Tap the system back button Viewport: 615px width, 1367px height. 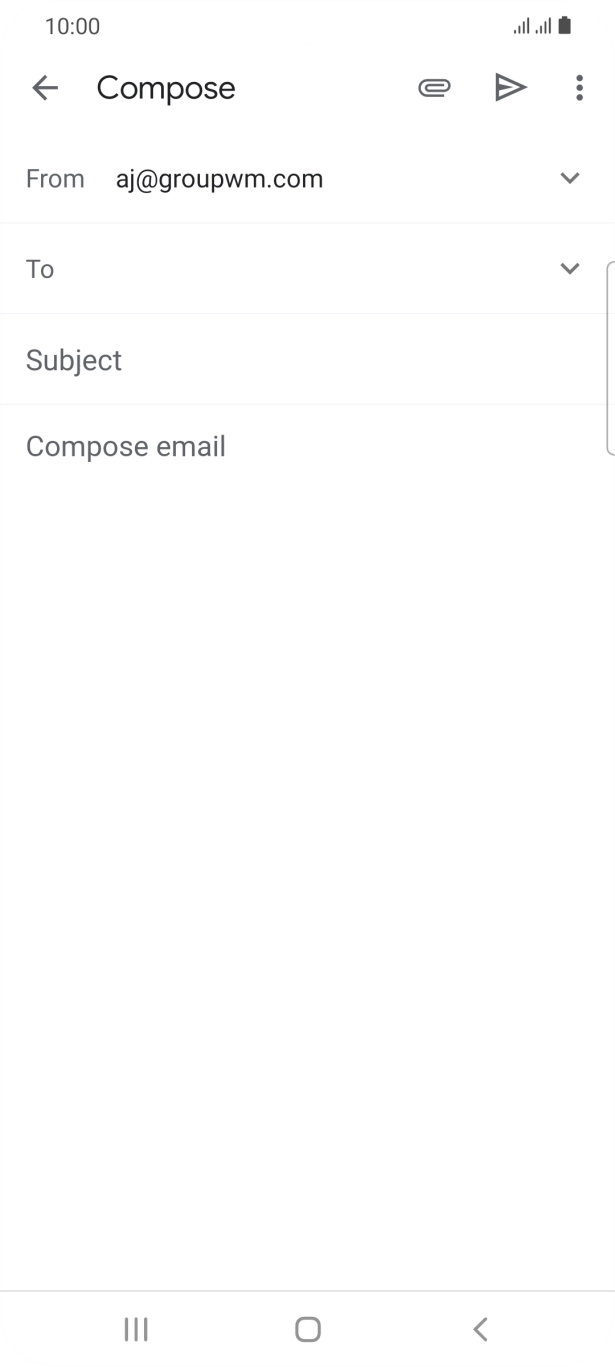pyautogui.click(x=480, y=1329)
